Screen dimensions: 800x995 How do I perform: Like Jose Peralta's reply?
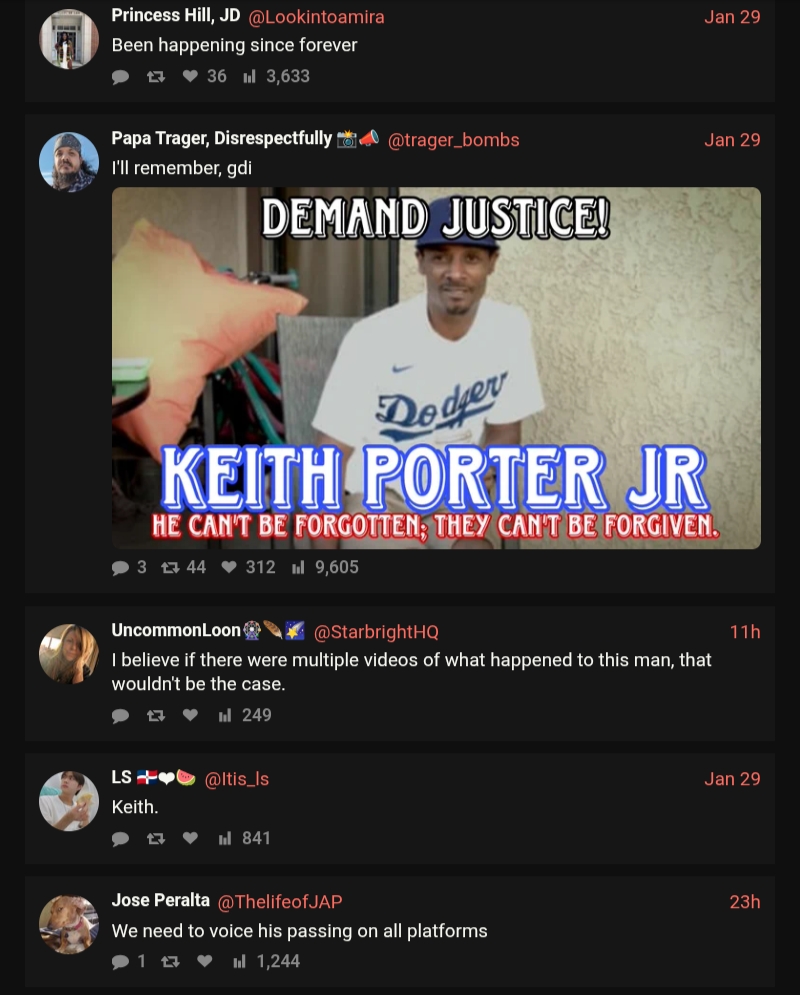(204, 961)
